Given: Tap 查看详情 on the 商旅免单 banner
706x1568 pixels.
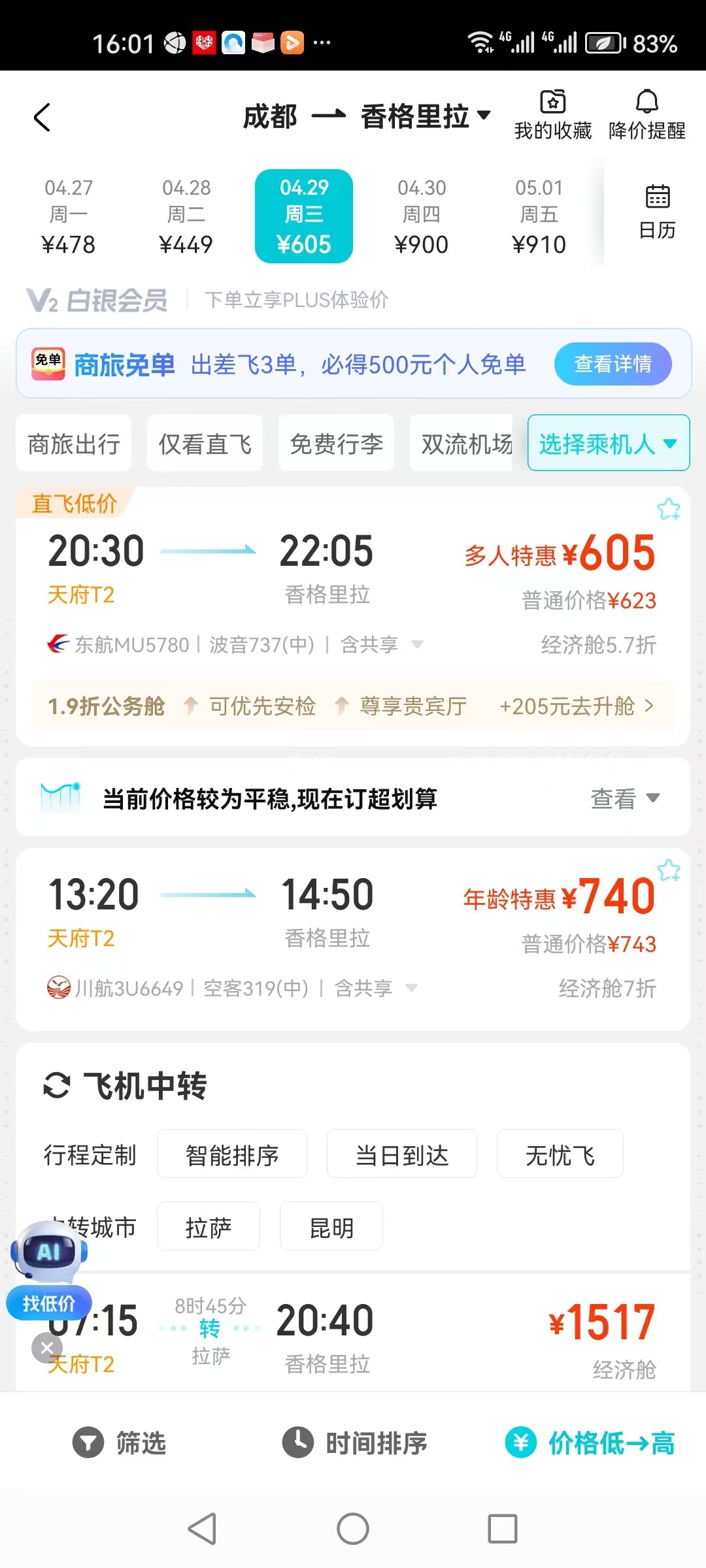Looking at the screenshot, I should [613, 364].
